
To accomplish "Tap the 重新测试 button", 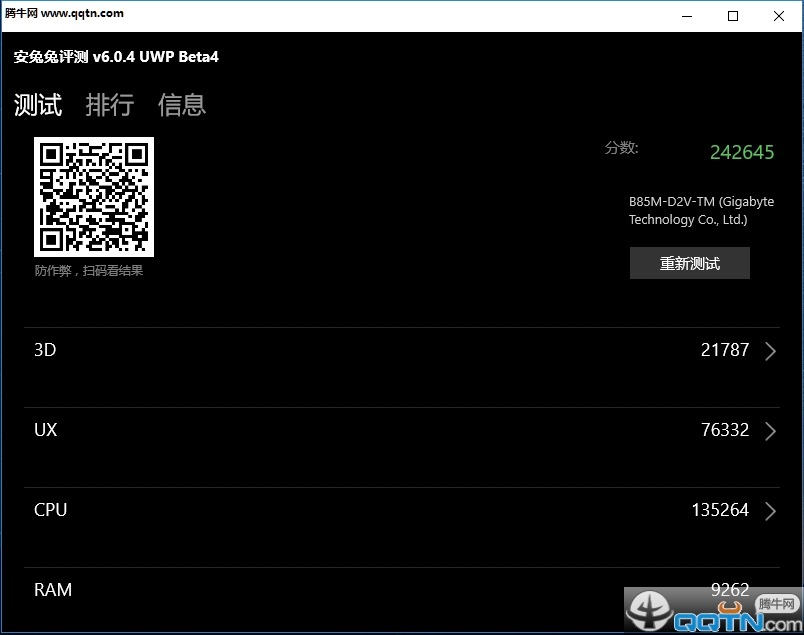I will coord(689,263).
